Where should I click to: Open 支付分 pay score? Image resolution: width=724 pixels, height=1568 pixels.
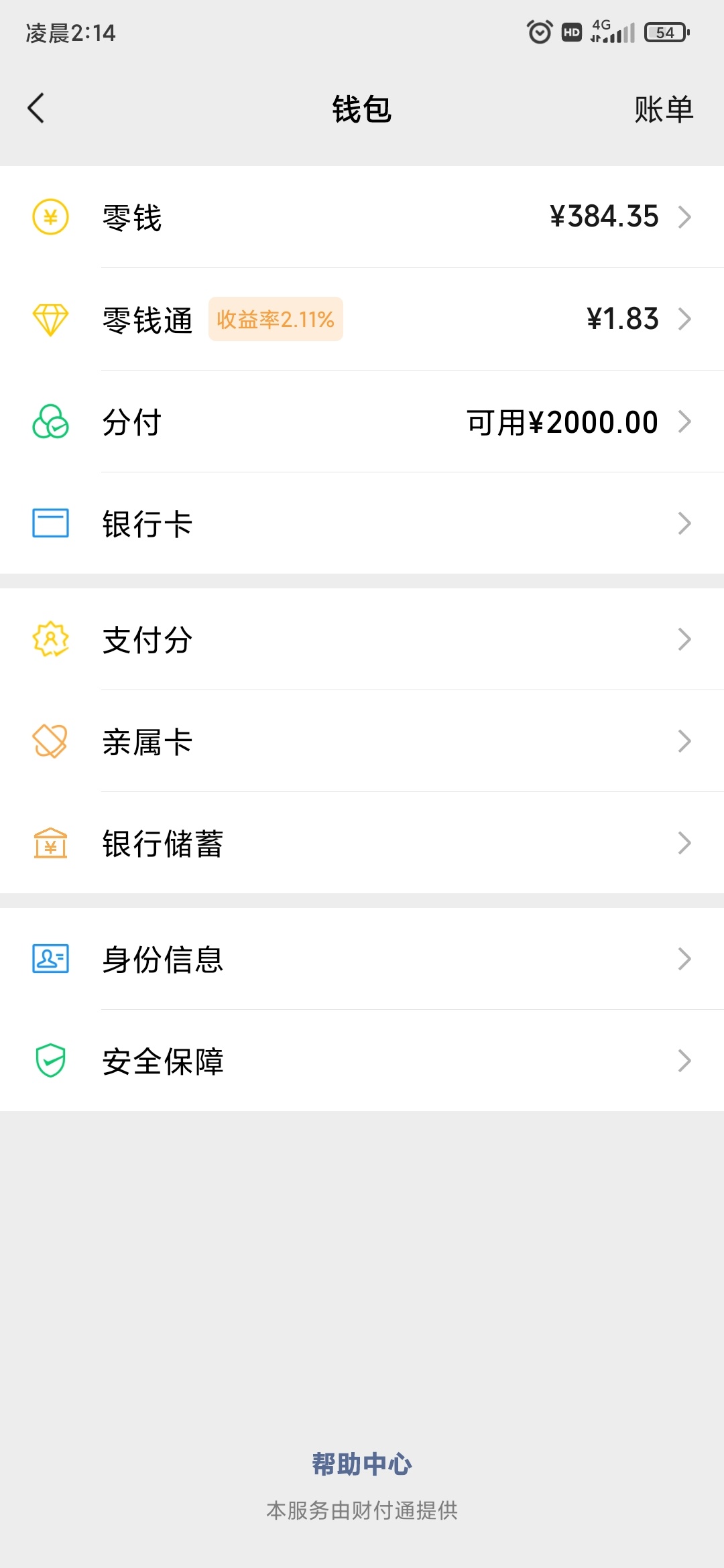point(362,639)
